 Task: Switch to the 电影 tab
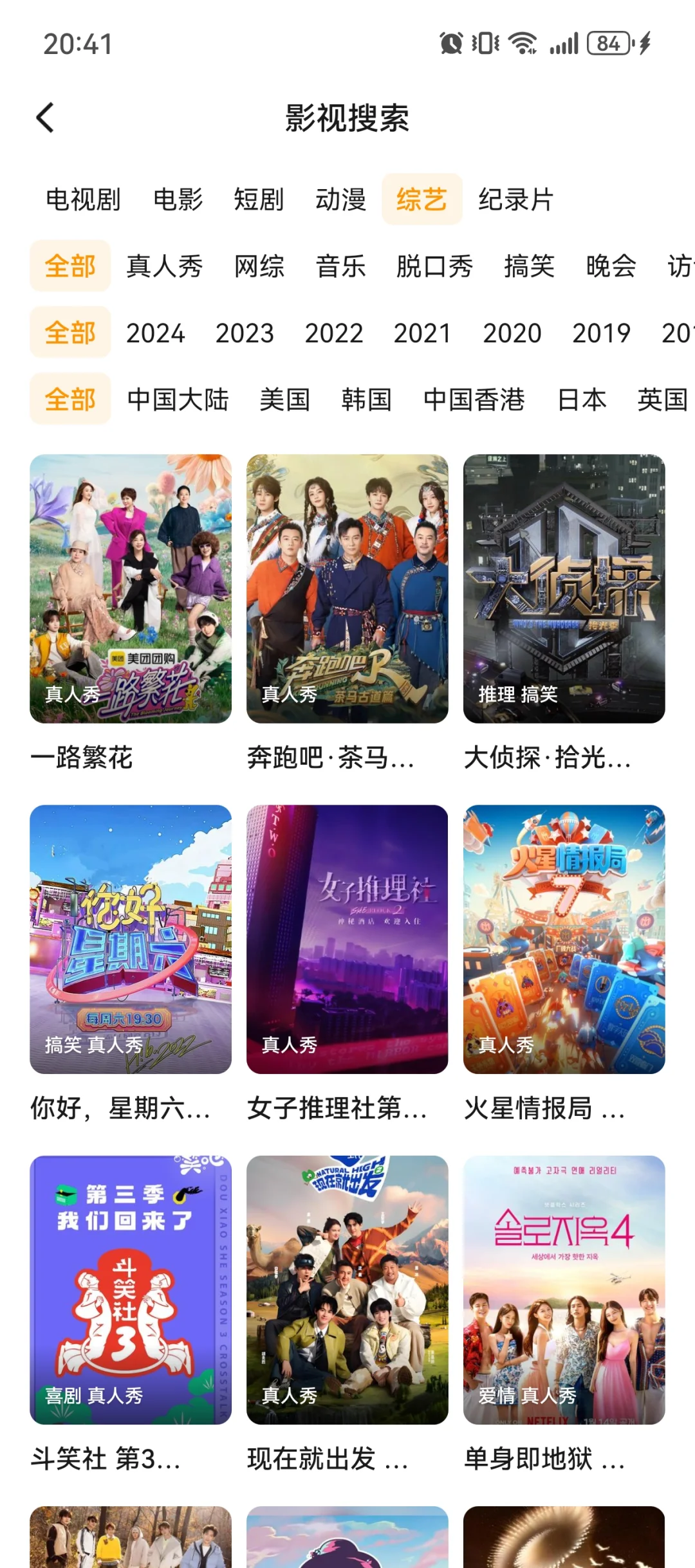[178, 199]
